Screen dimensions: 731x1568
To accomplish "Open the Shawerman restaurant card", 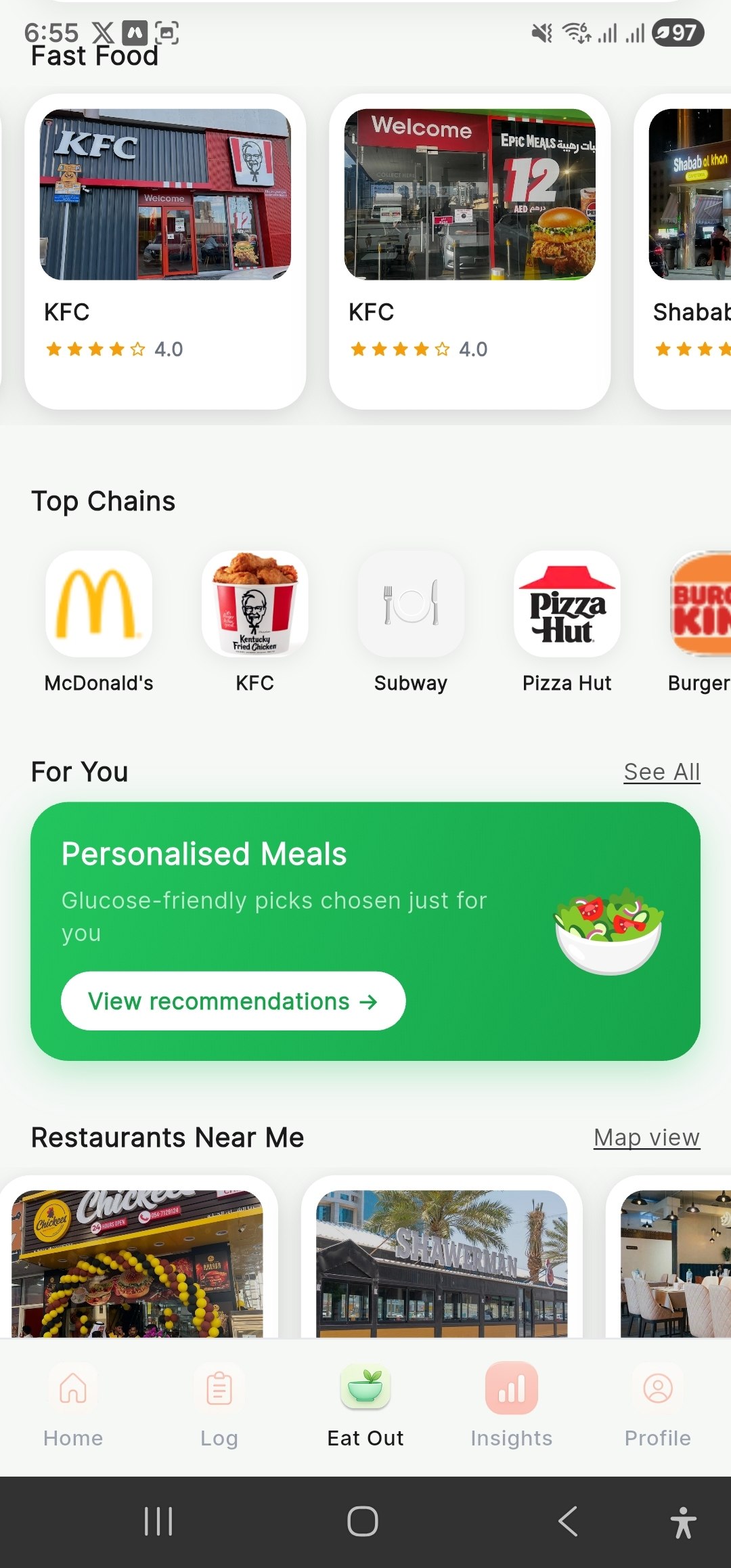I will coord(441,1263).
